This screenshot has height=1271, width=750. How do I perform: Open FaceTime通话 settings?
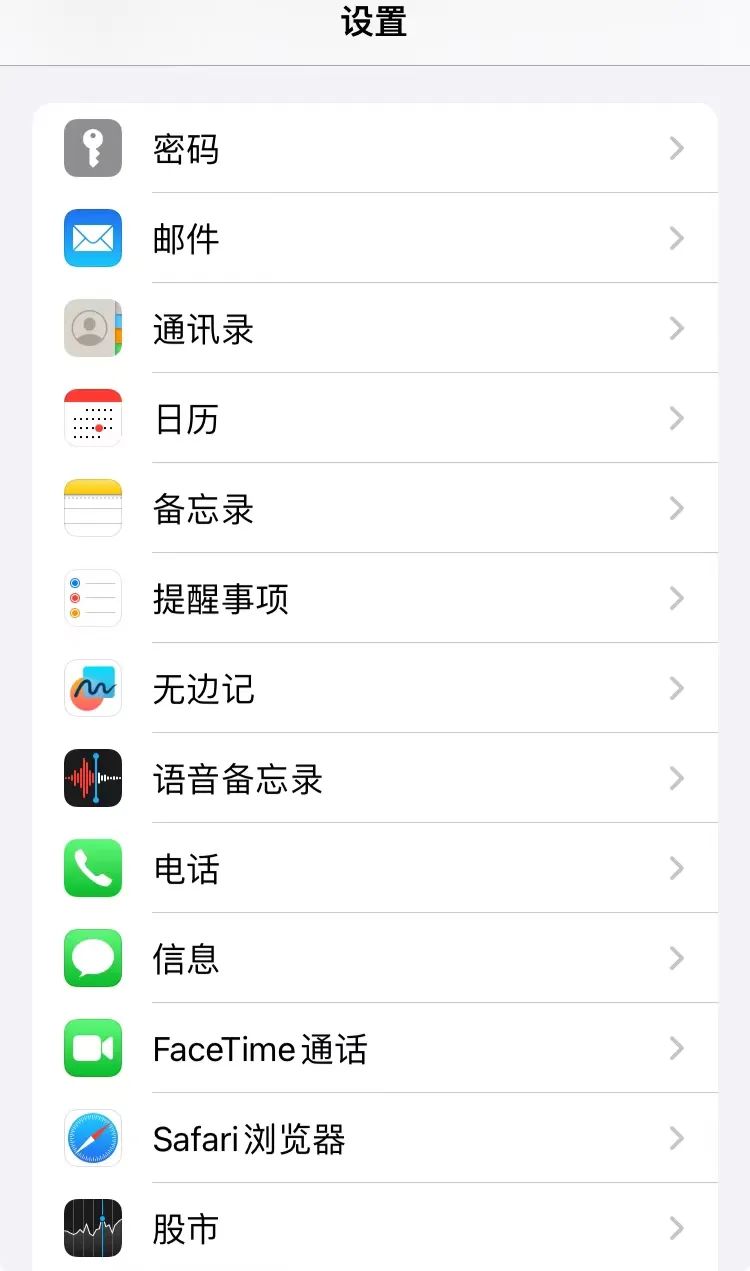pos(375,1048)
